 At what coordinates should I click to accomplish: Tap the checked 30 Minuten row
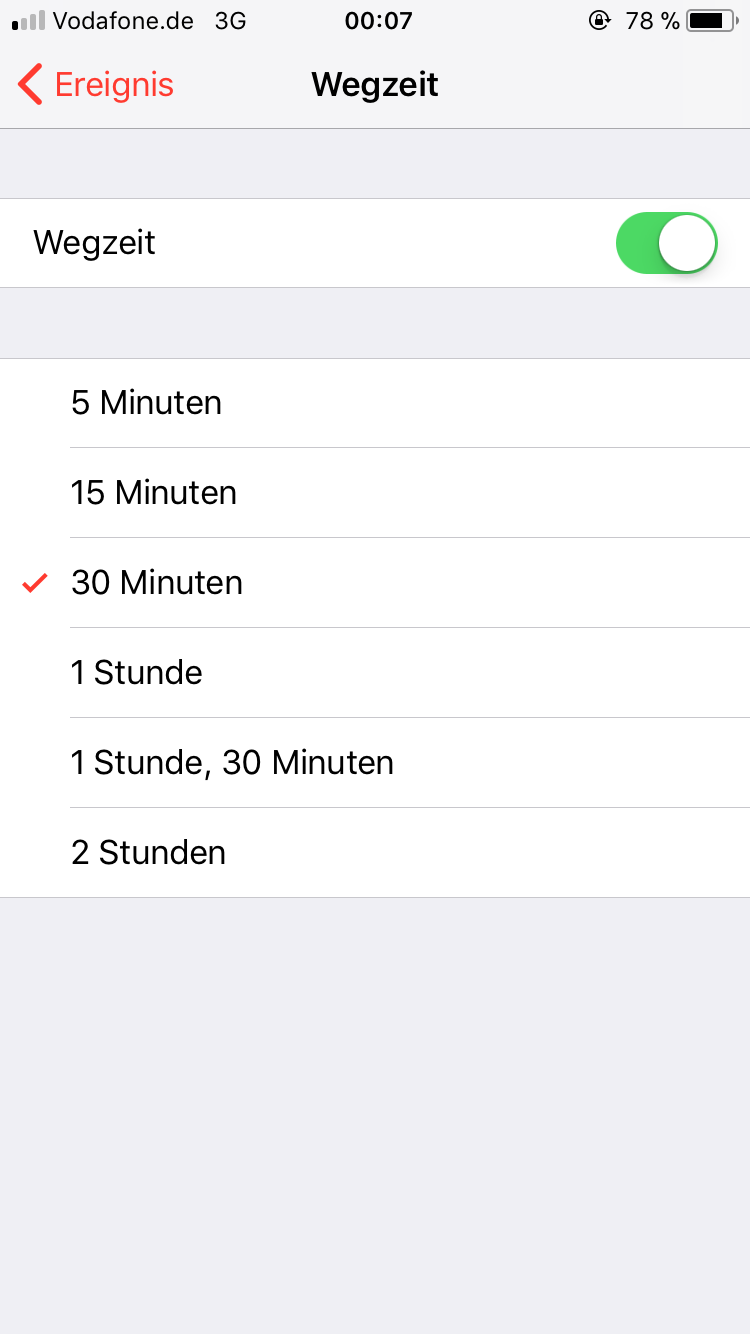click(375, 583)
